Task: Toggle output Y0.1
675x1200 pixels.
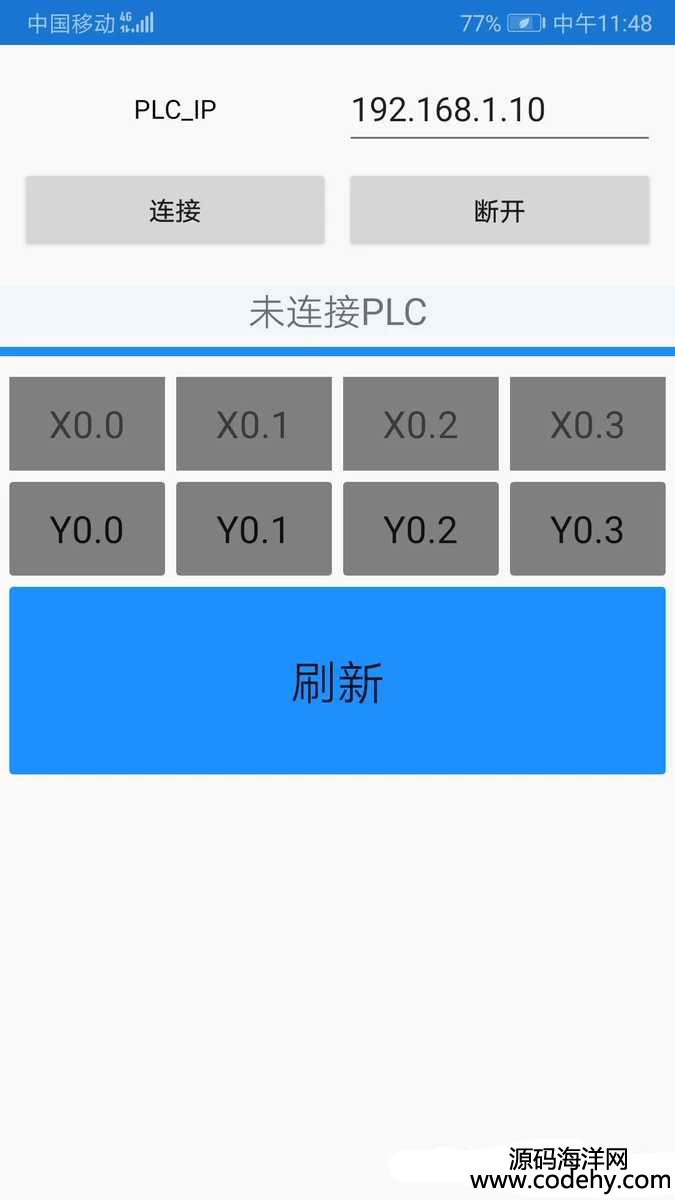Action: [x=254, y=529]
